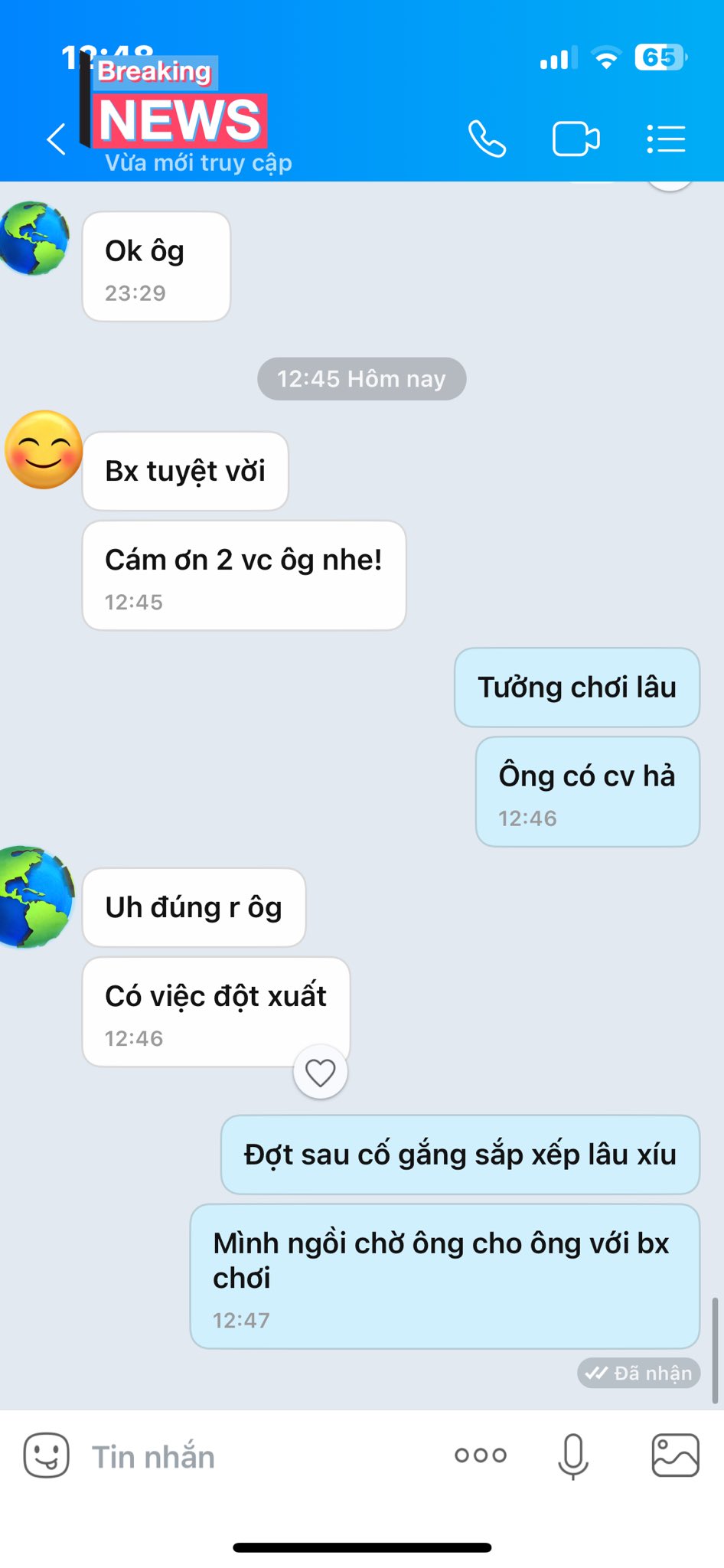Go back to the chat list
This screenshot has height=1568, width=724.
(56, 139)
